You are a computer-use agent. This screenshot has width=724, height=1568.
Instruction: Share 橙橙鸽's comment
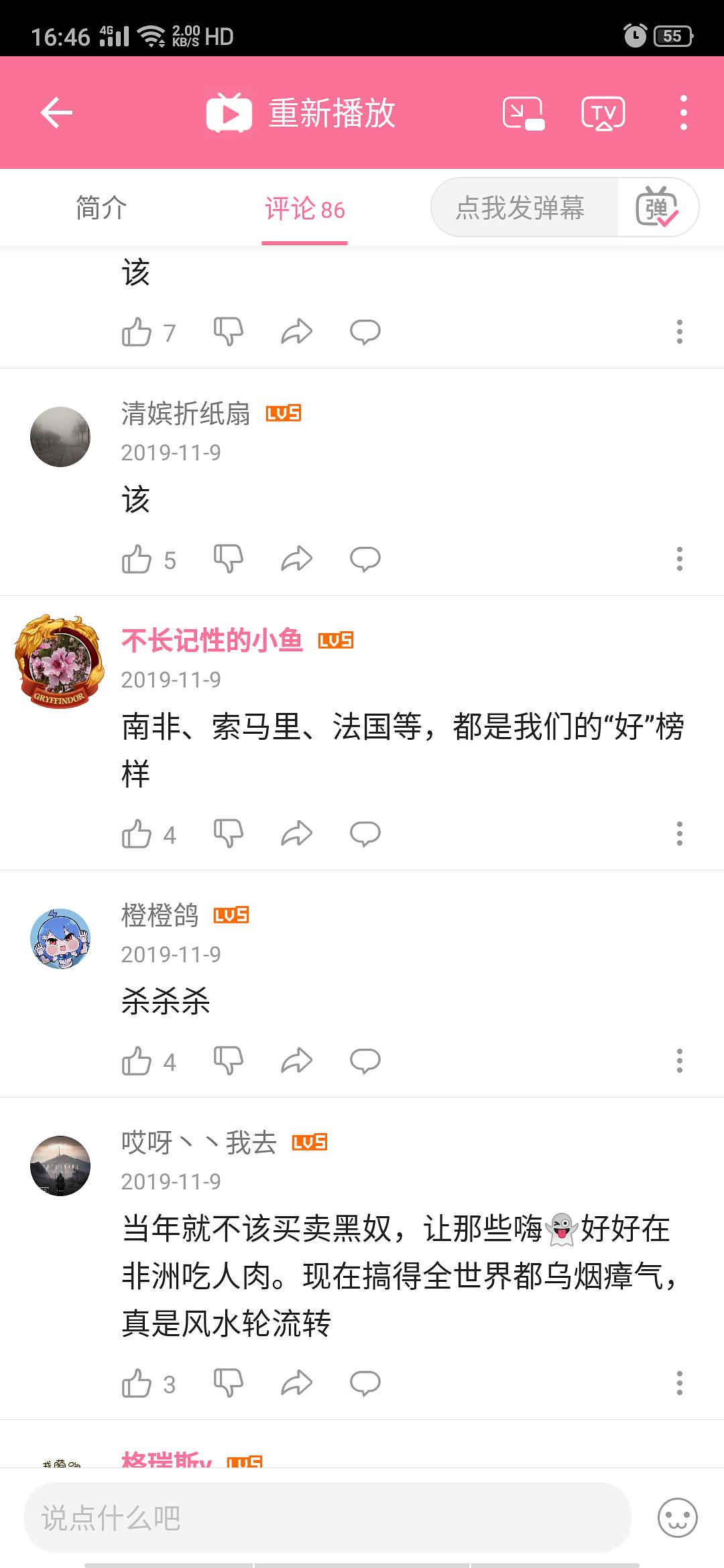coord(296,1061)
